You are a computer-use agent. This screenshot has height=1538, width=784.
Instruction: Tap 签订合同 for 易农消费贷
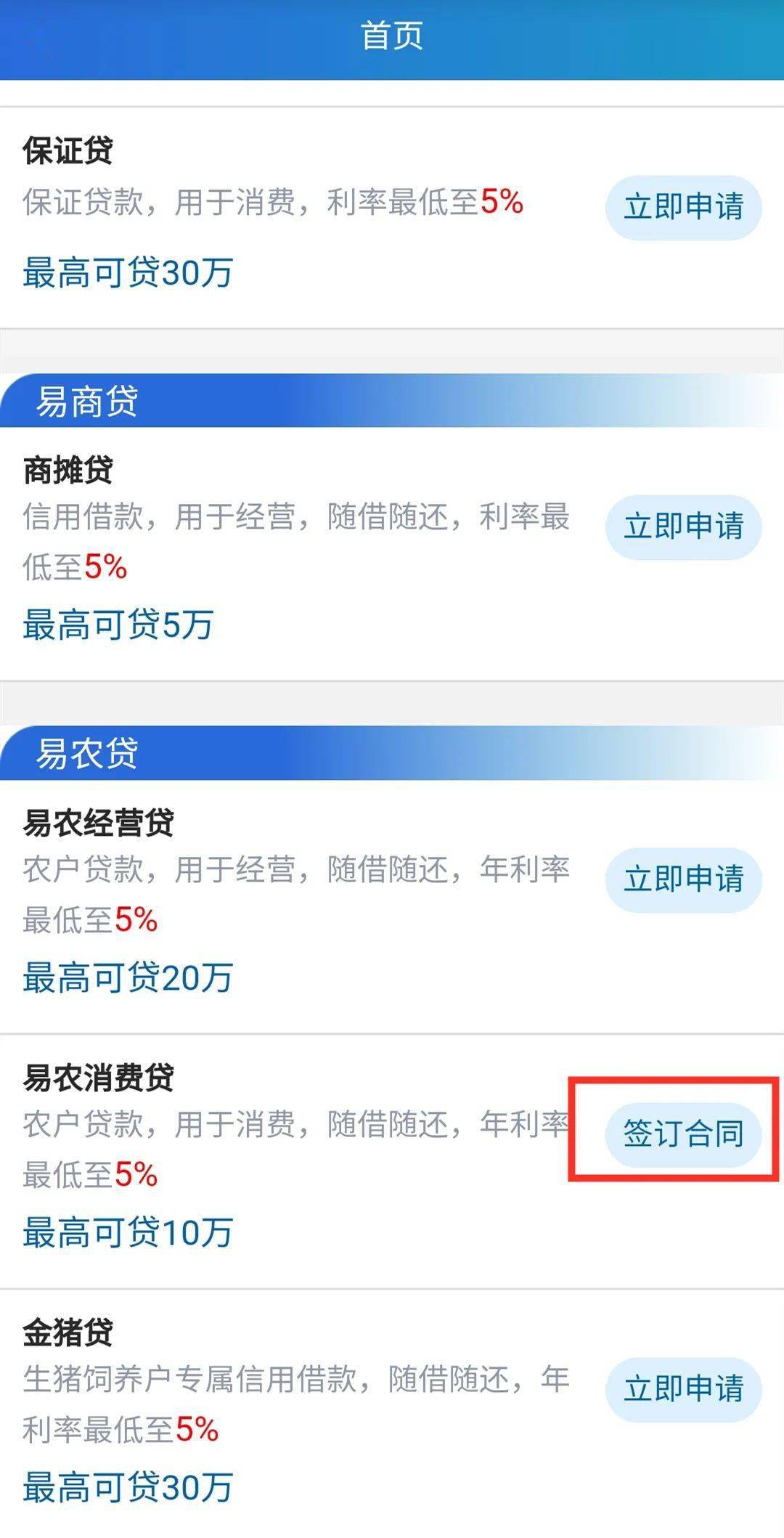click(x=683, y=1134)
